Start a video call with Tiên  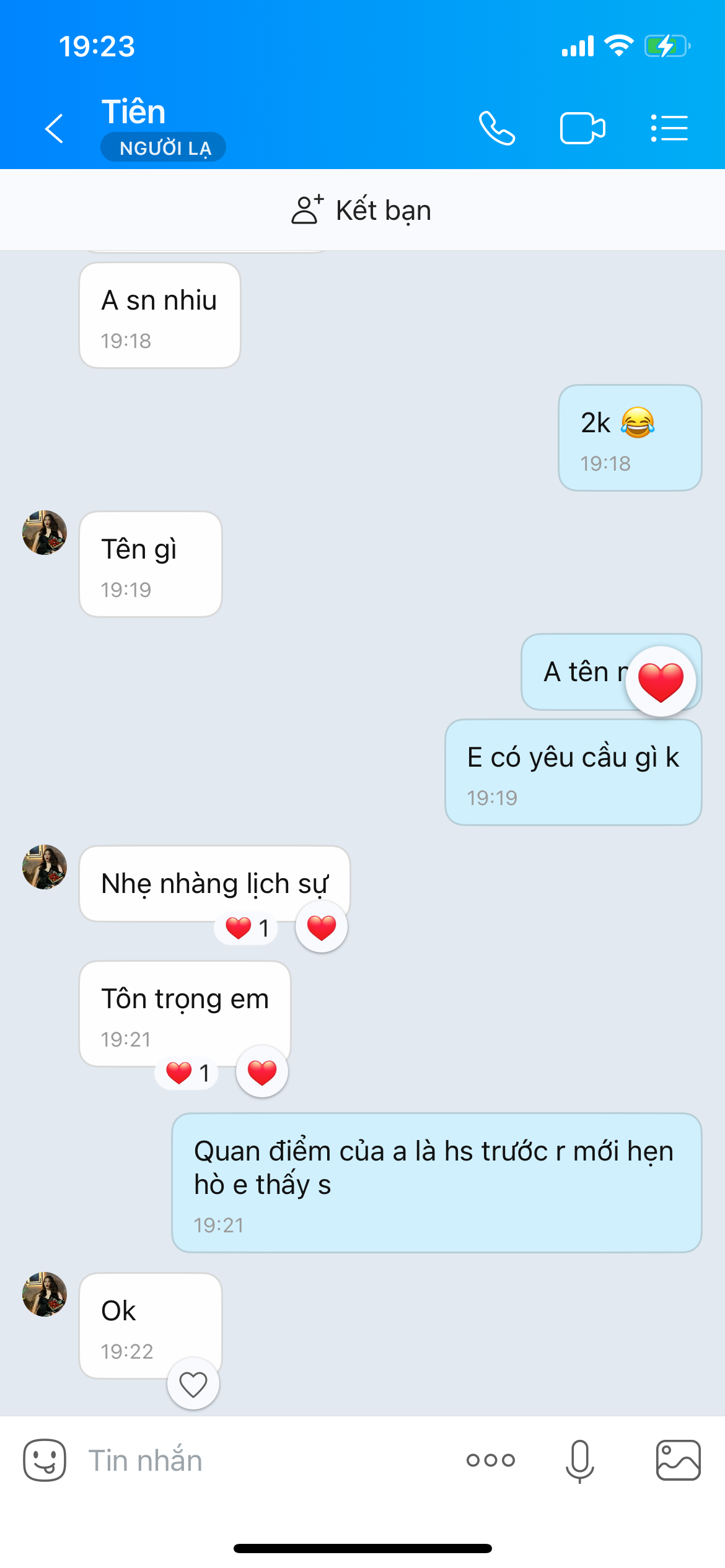tap(582, 129)
